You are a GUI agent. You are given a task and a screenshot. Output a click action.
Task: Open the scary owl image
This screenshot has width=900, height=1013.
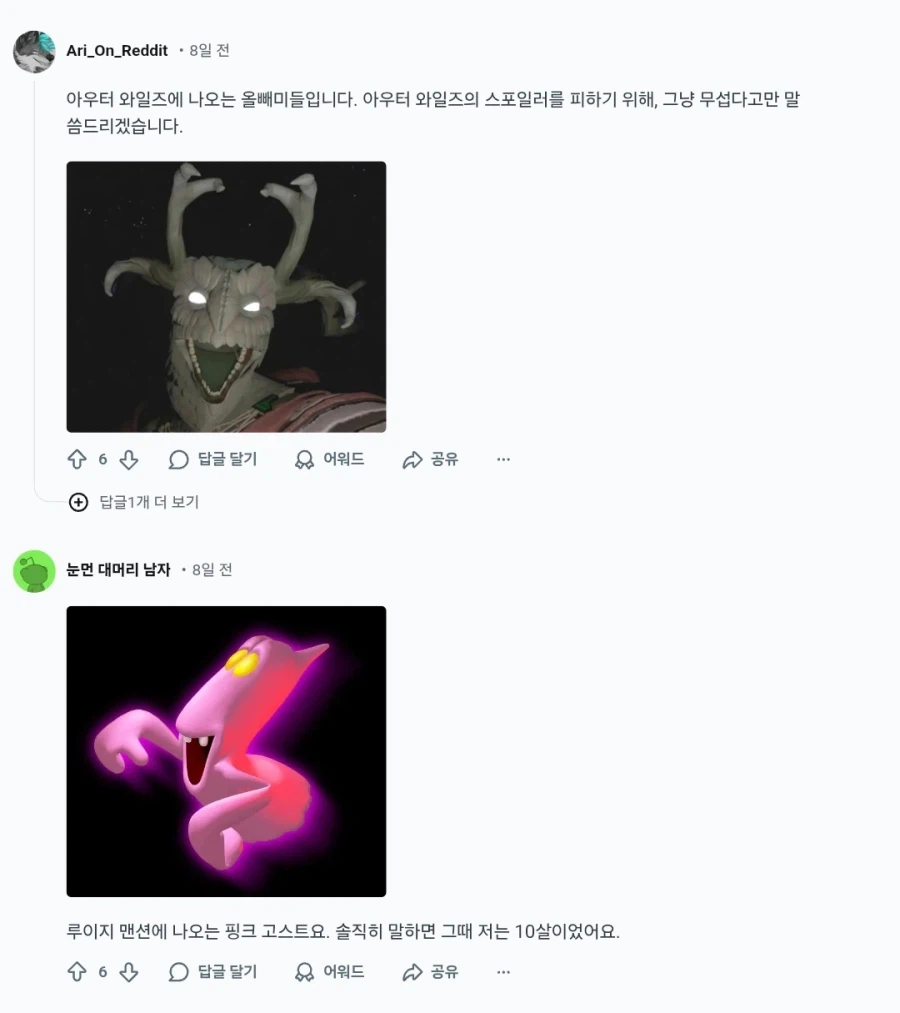tap(225, 297)
